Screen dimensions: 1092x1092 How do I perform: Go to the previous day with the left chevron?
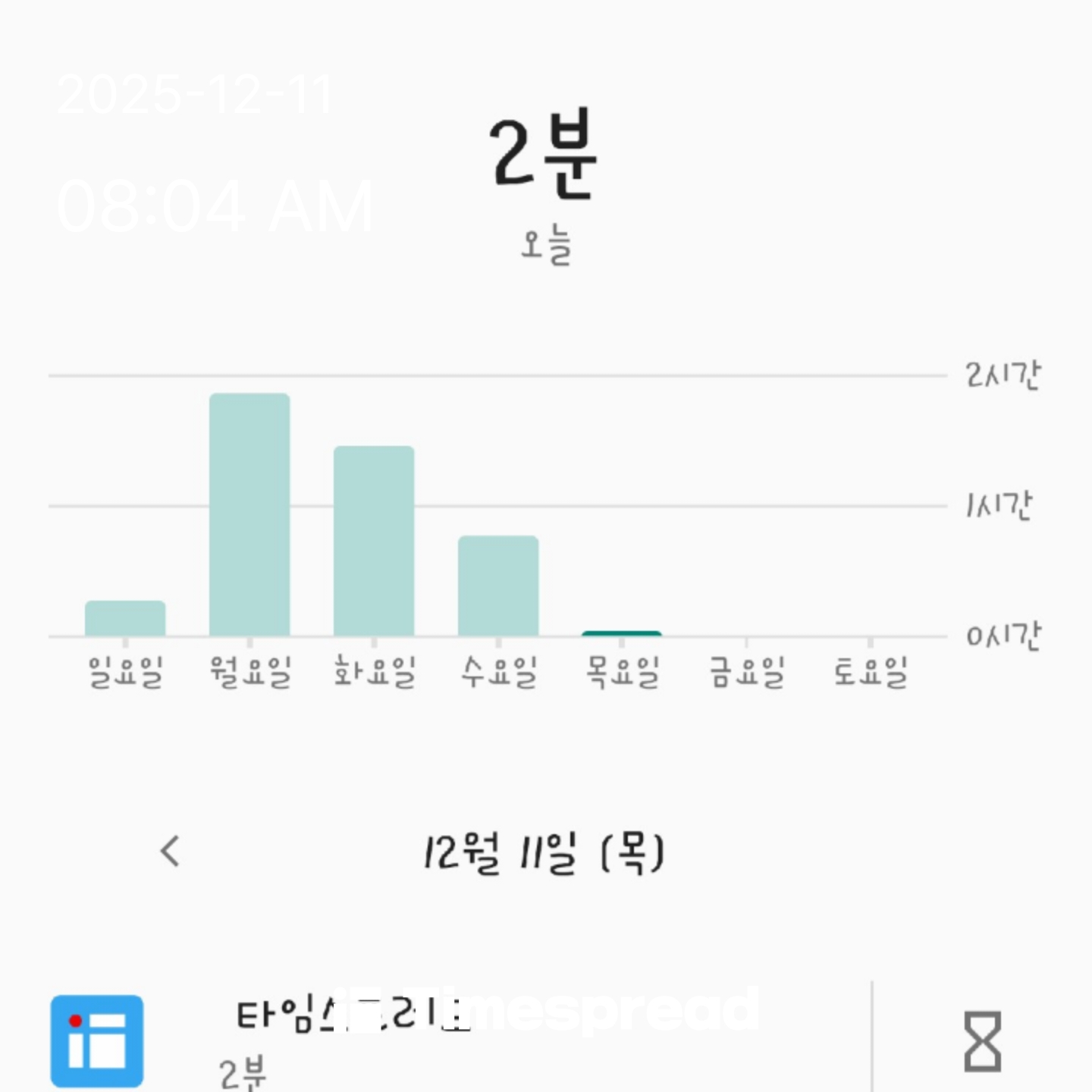[x=171, y=851]
